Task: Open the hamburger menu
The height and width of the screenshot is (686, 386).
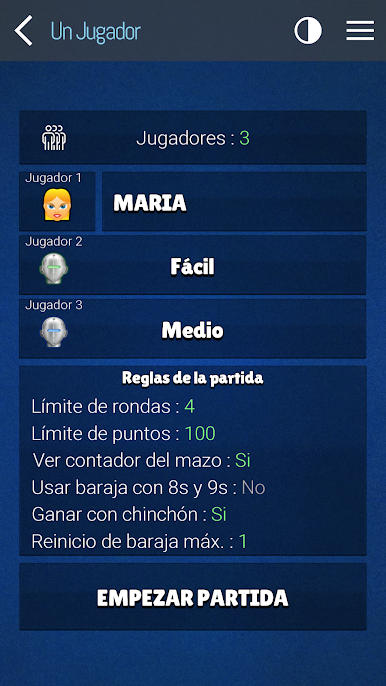Action: pos(360,31)
